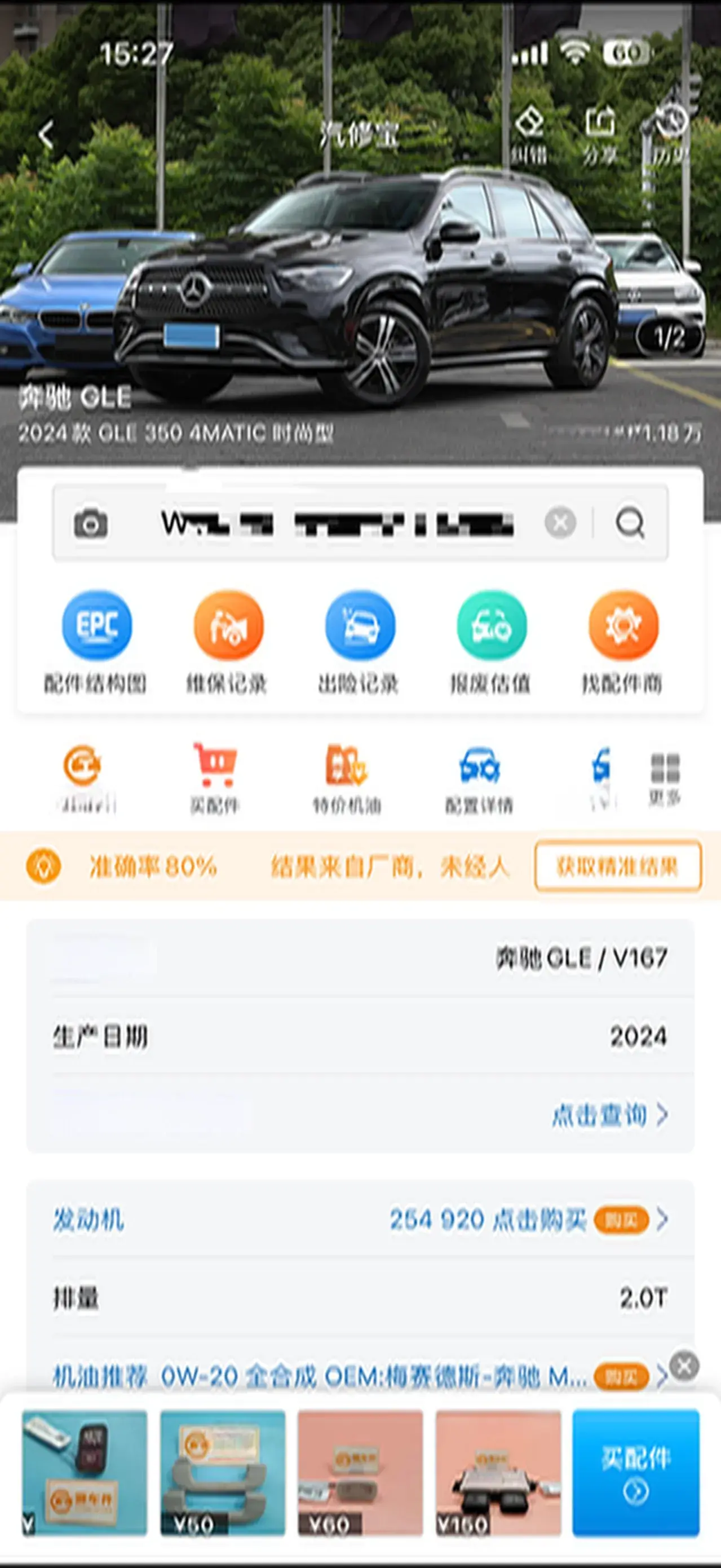This screenshot has height=1568, width=721.
Task: Tap 点击查询 link
Action: coord(609,1115)
